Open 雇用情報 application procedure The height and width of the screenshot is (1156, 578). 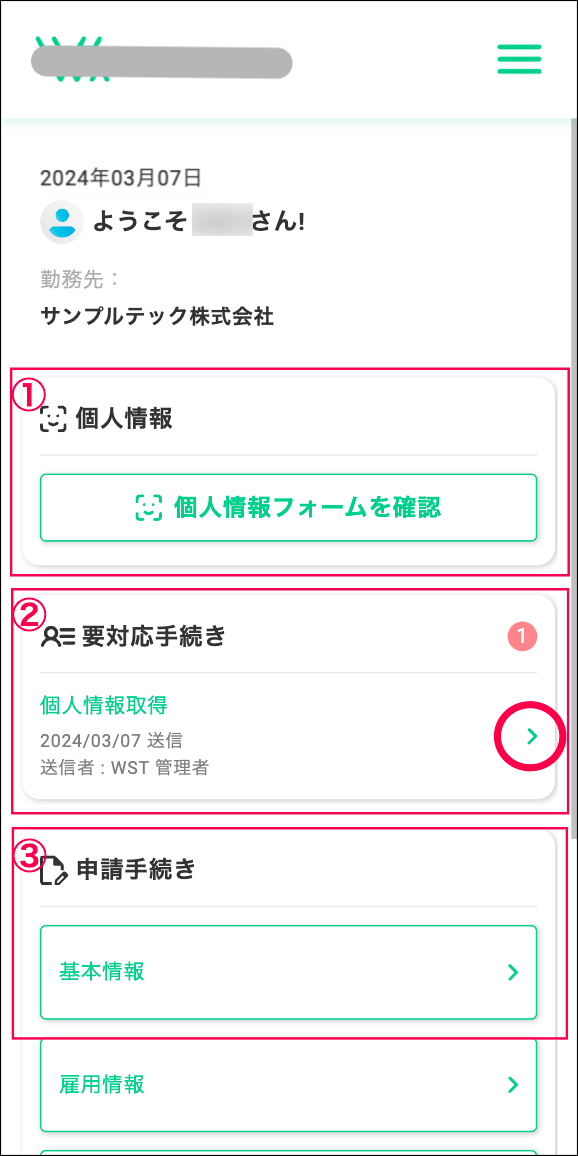coord(288,1085)
